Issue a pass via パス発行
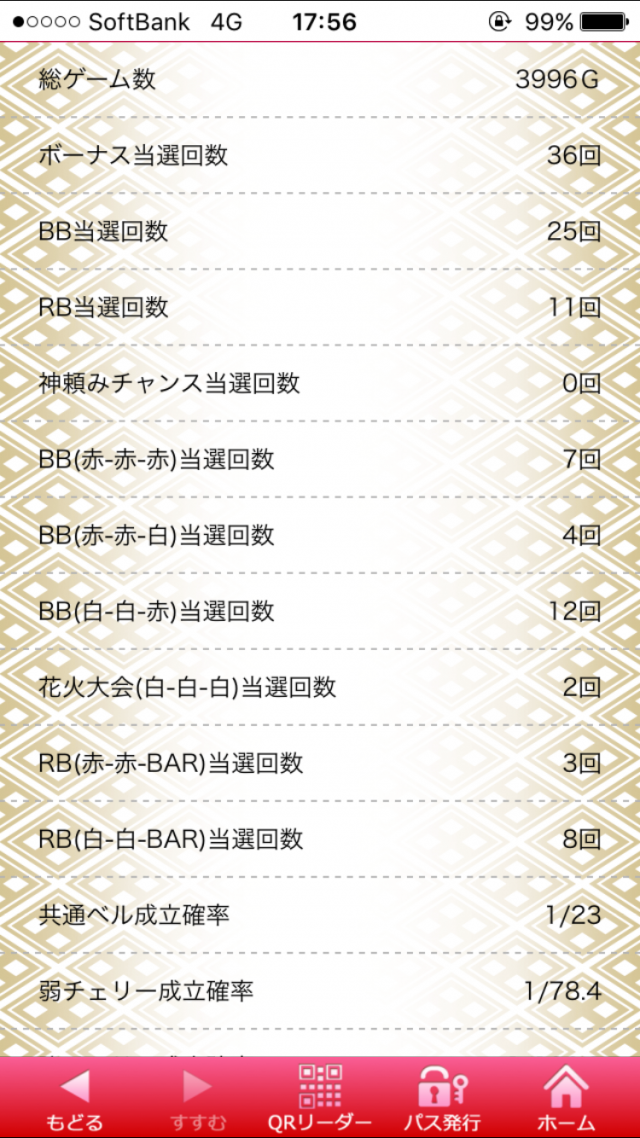Screen dimensions: 640x1138 tap(442, 1098)
